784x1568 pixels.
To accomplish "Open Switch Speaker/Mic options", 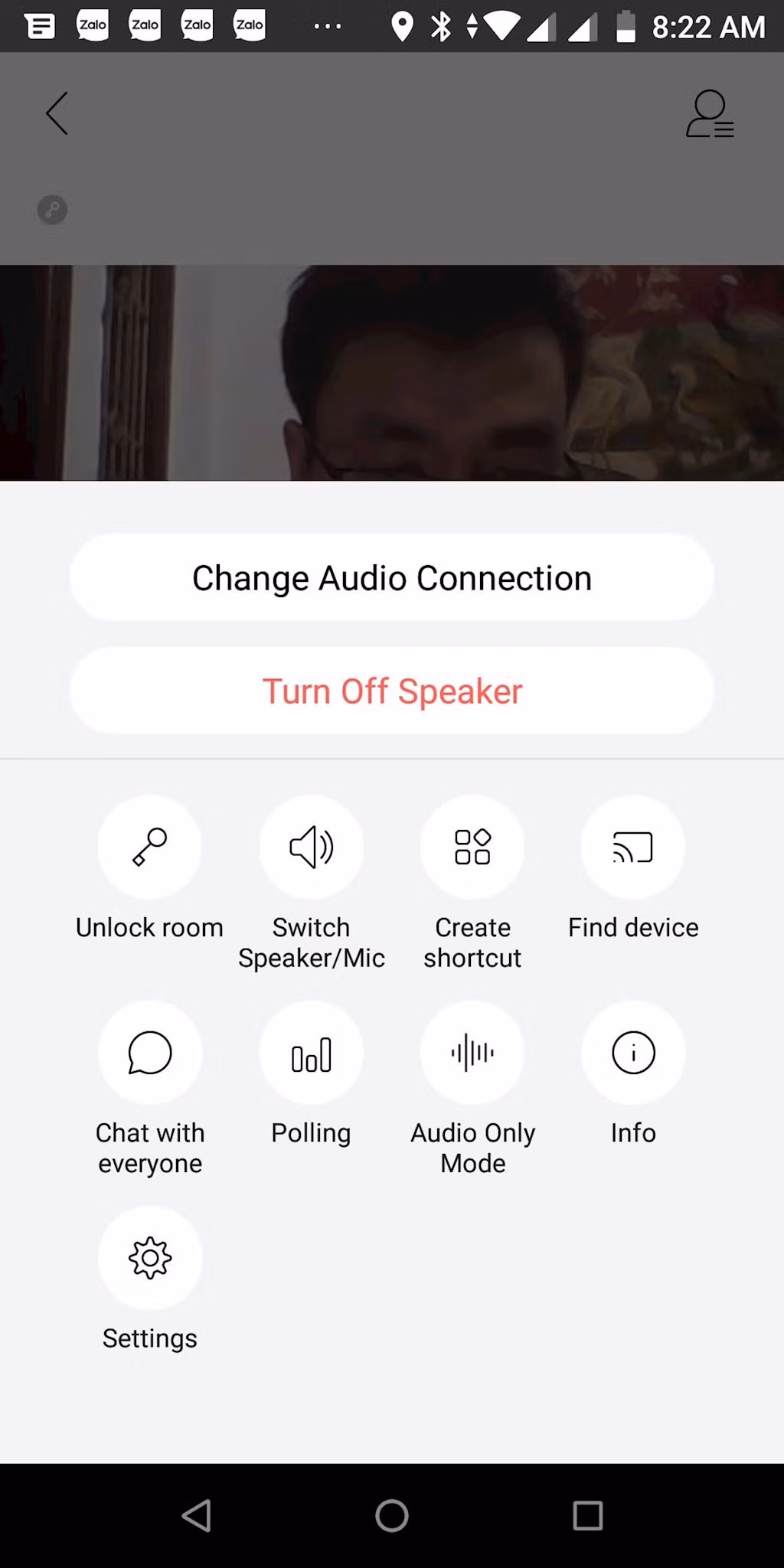I will coord(311,847).
